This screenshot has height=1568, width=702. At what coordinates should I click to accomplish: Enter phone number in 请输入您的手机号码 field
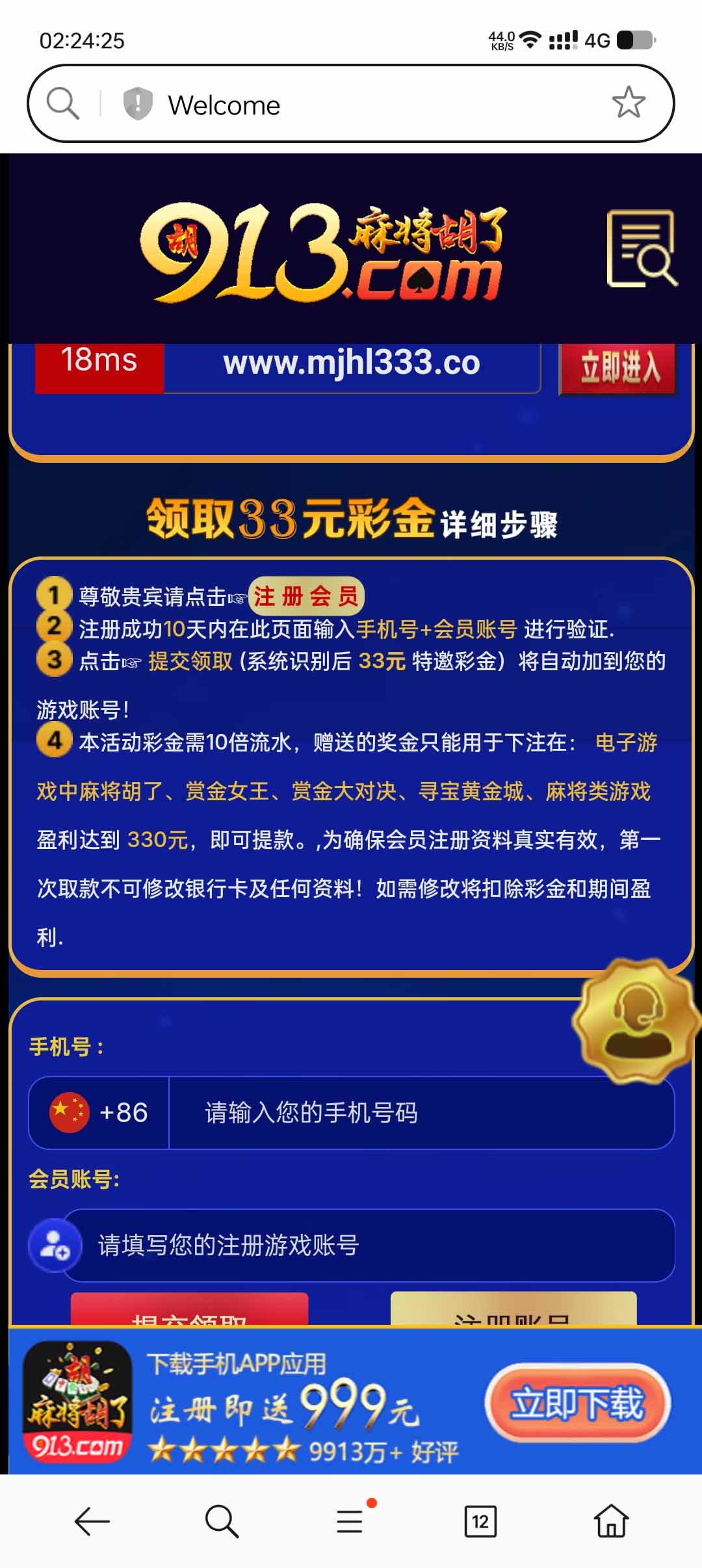421,1112
